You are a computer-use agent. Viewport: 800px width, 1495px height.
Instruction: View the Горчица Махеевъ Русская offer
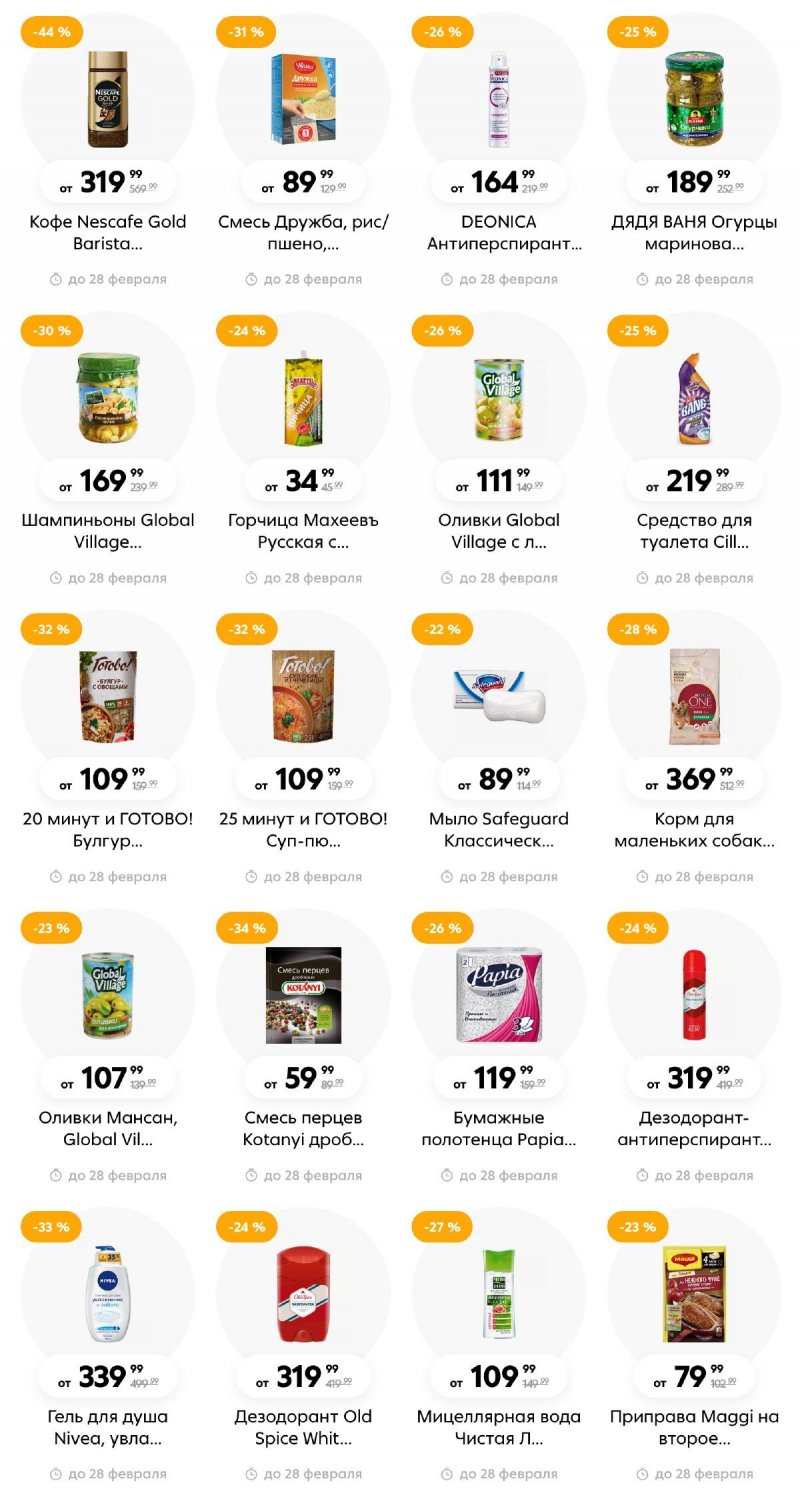click(x=303, y=398)
